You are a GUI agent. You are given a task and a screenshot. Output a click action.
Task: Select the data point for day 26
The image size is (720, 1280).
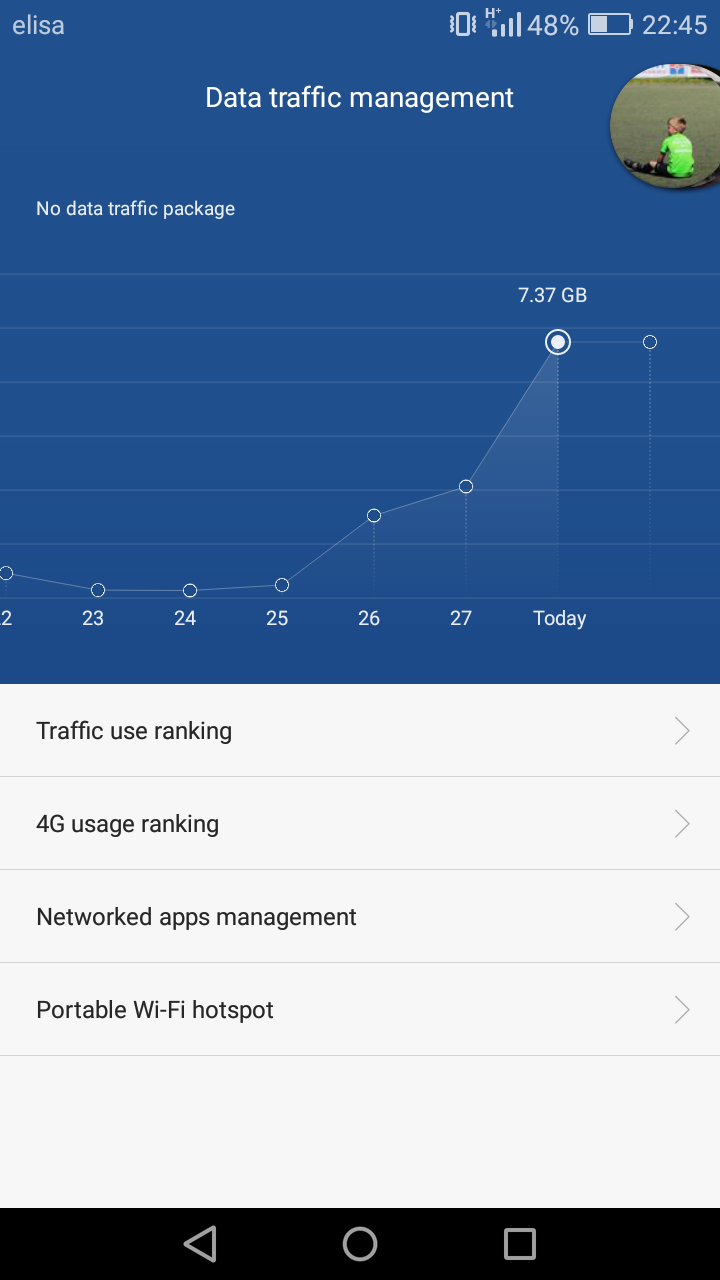(x=374, y=516)
